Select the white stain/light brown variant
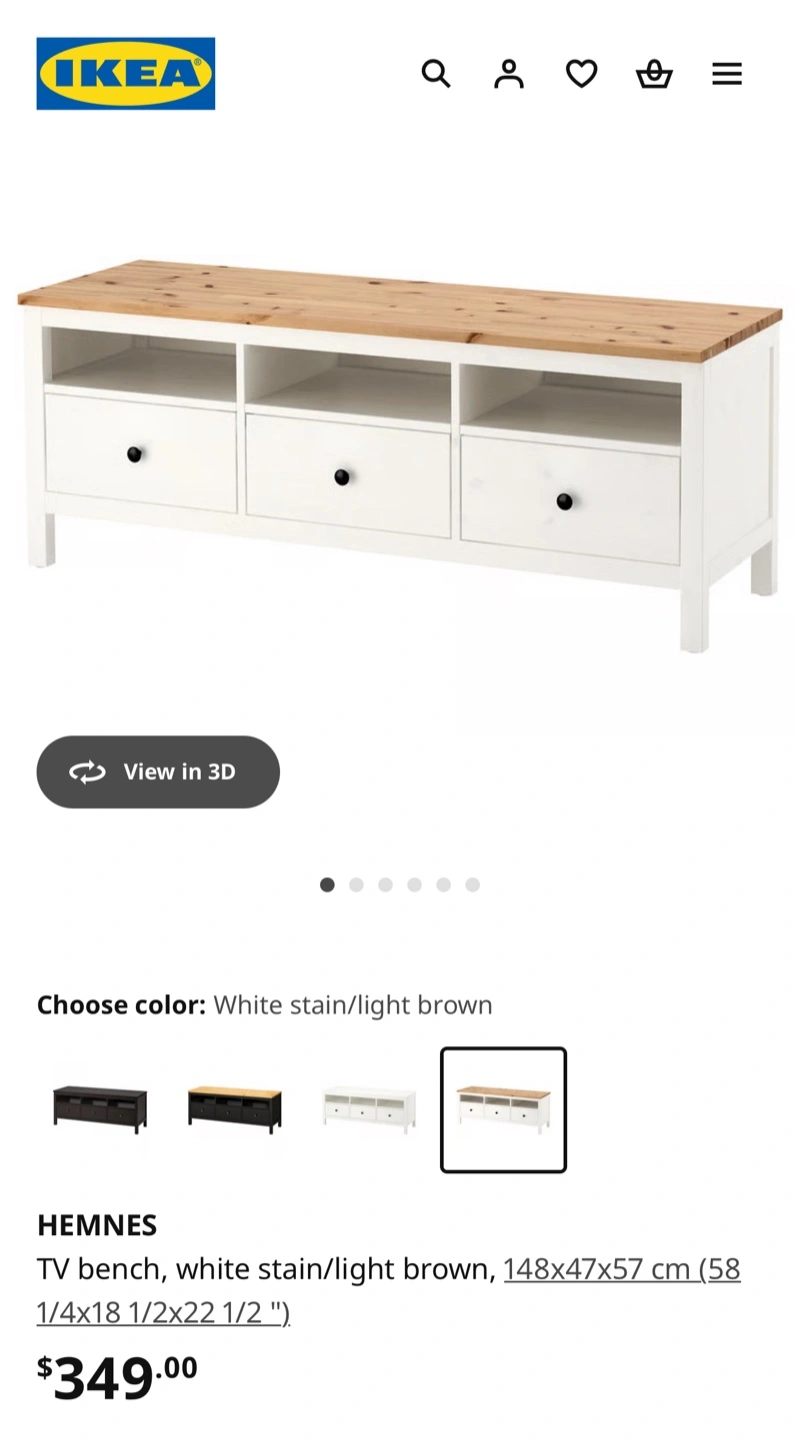Screen dimensions: 800x1440 (x=503, y=1109)
